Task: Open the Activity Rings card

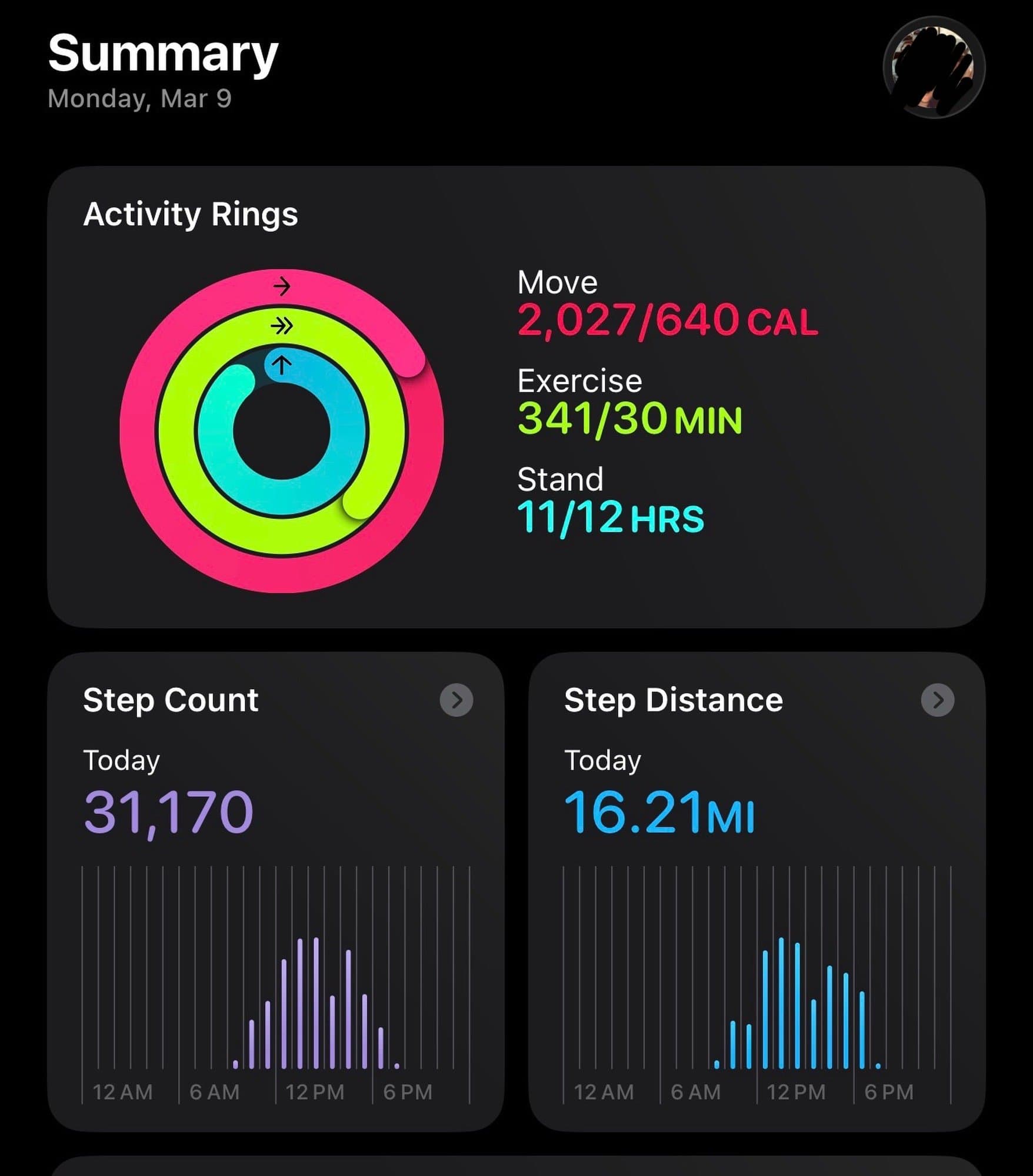Action: tap(515, 397)
